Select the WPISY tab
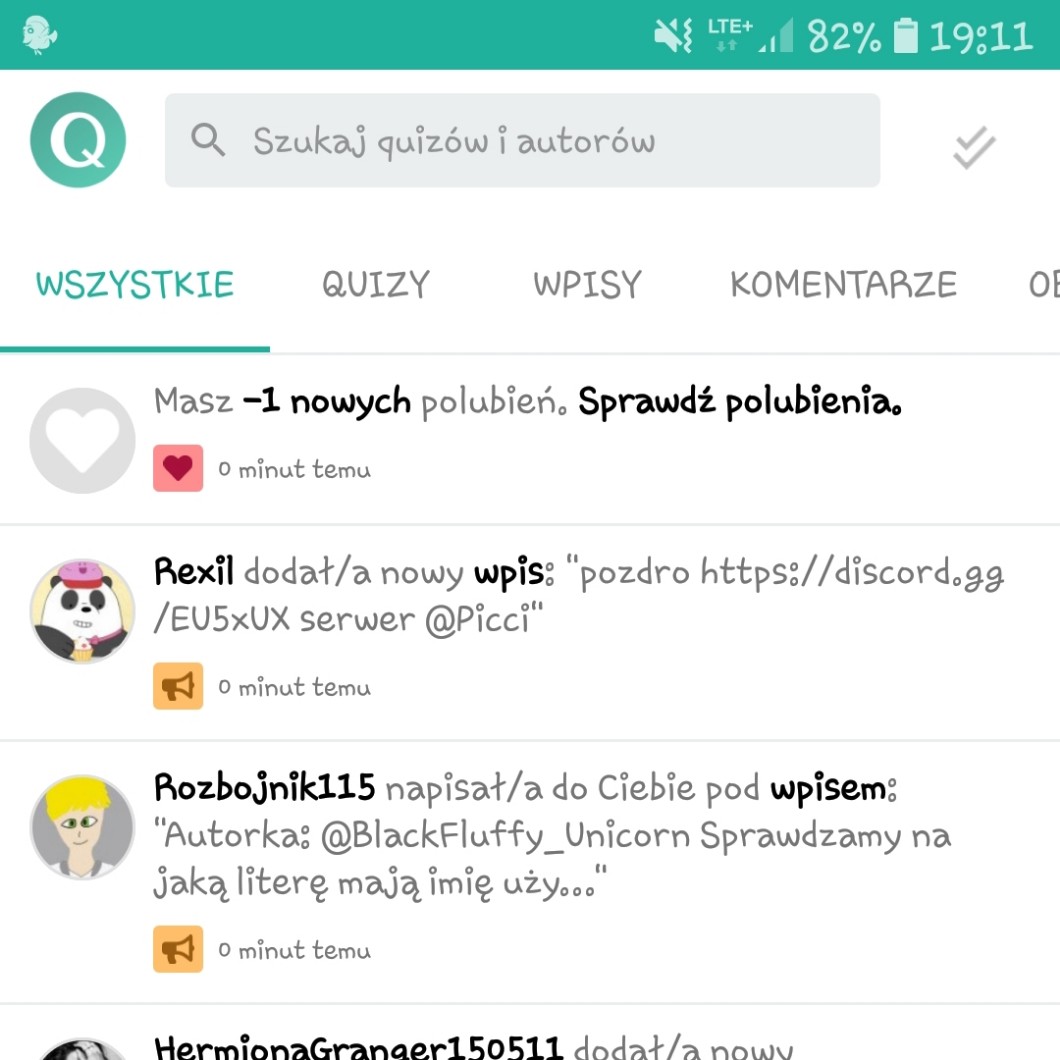Viewport: 1060px width, 1060px height. pyautogui.click(x=587, y=285)
